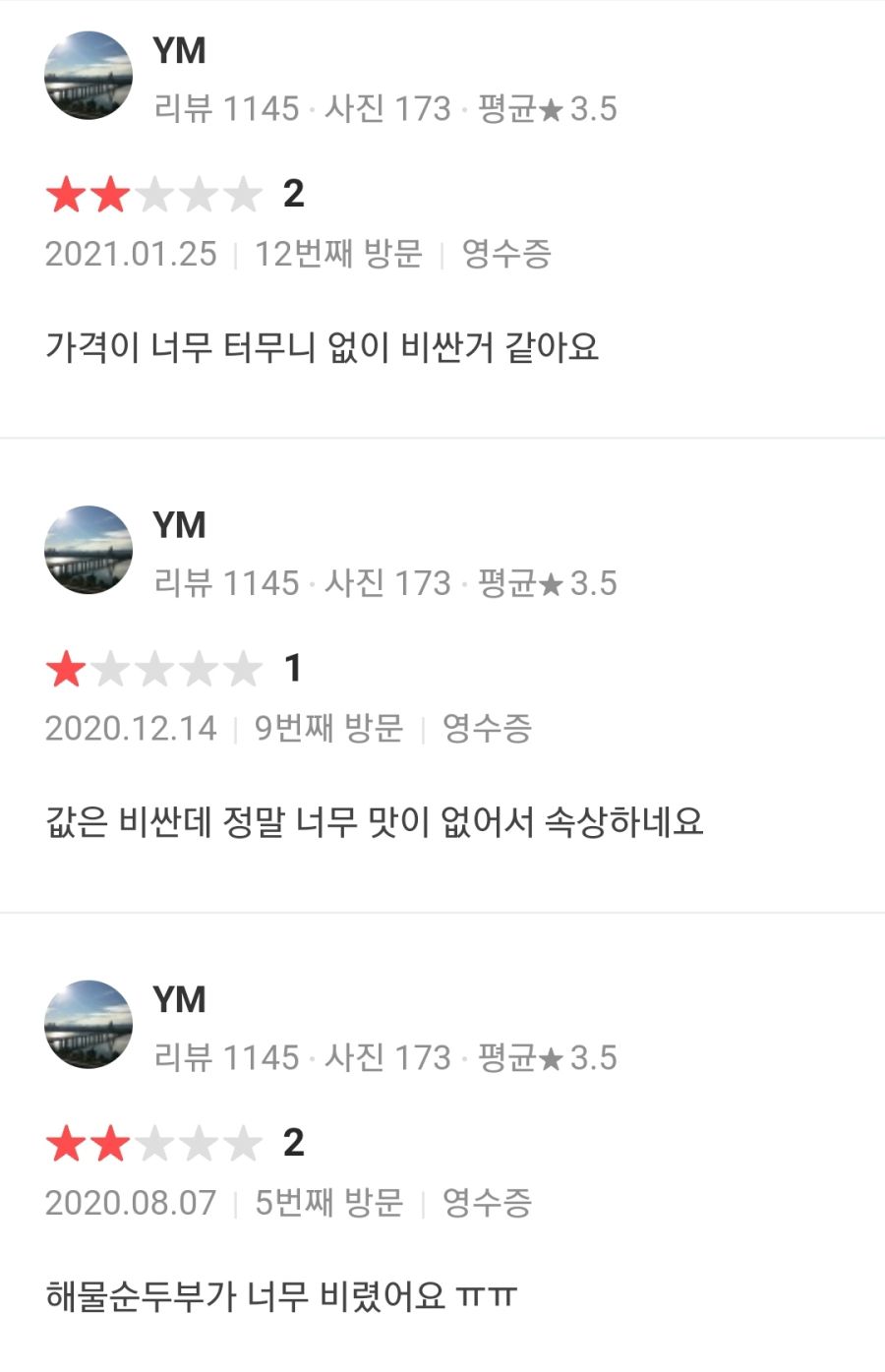Click the two-star rating on the 2020.08.07 review
The width and height of the screenshot is (885, 1372).
[x=87, y=1145]
